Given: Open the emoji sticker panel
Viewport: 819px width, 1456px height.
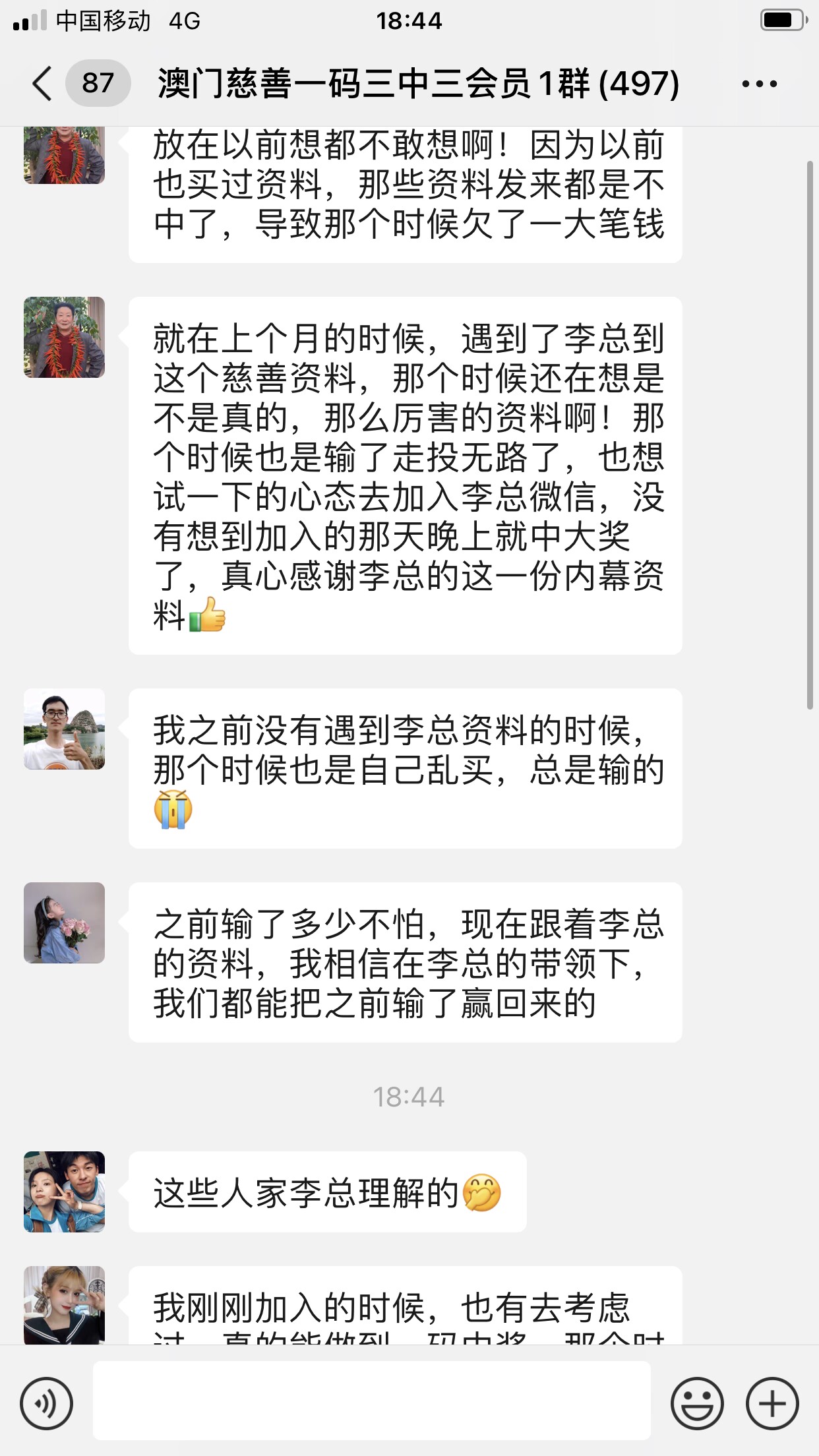Looking at the screenshot, I should [x=696, y=1403].
